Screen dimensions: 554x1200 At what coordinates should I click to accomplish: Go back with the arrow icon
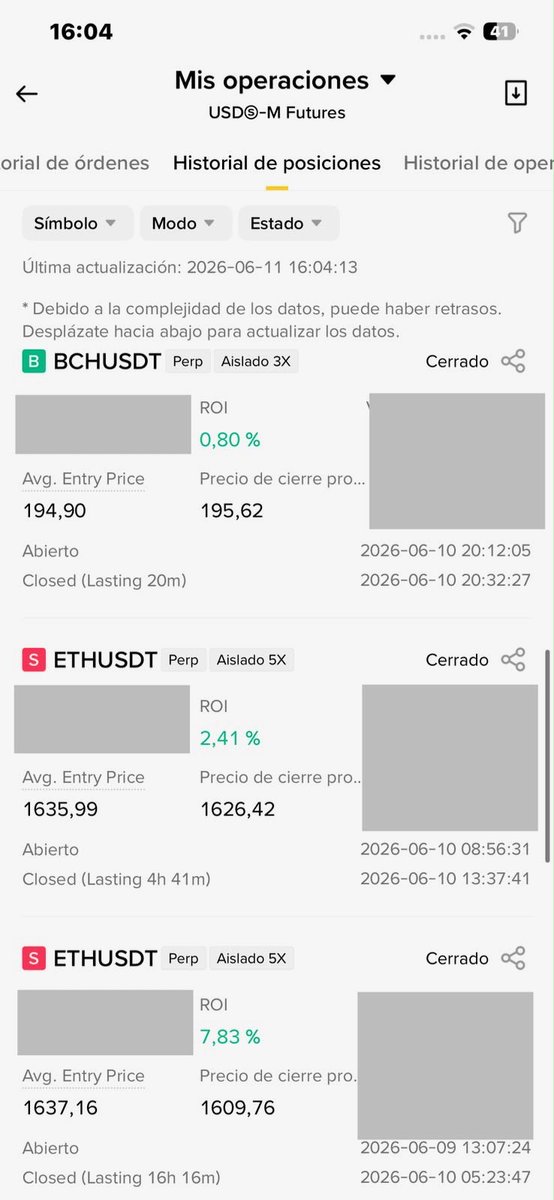pos(27,94)
